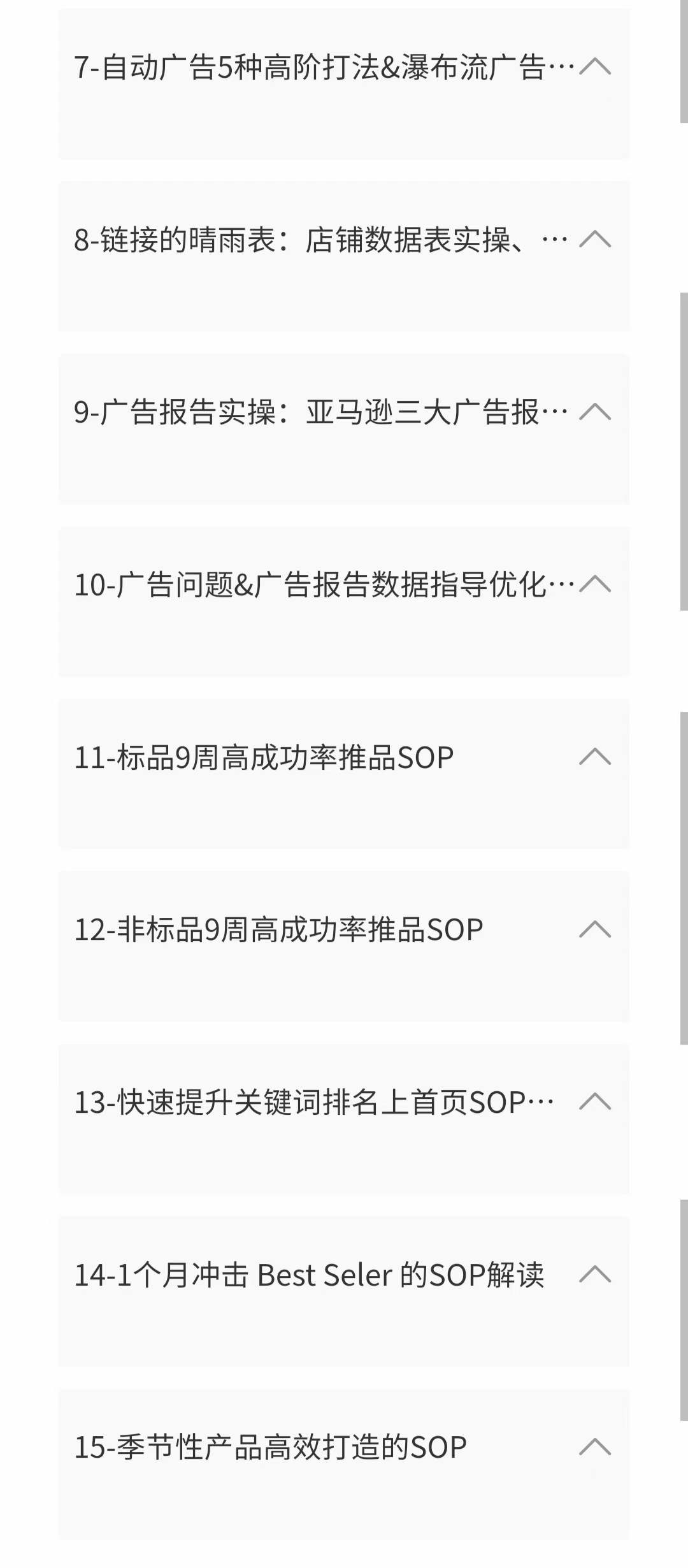Toggle section 11 standard product 9-week SOP

[x=344, y=774]
